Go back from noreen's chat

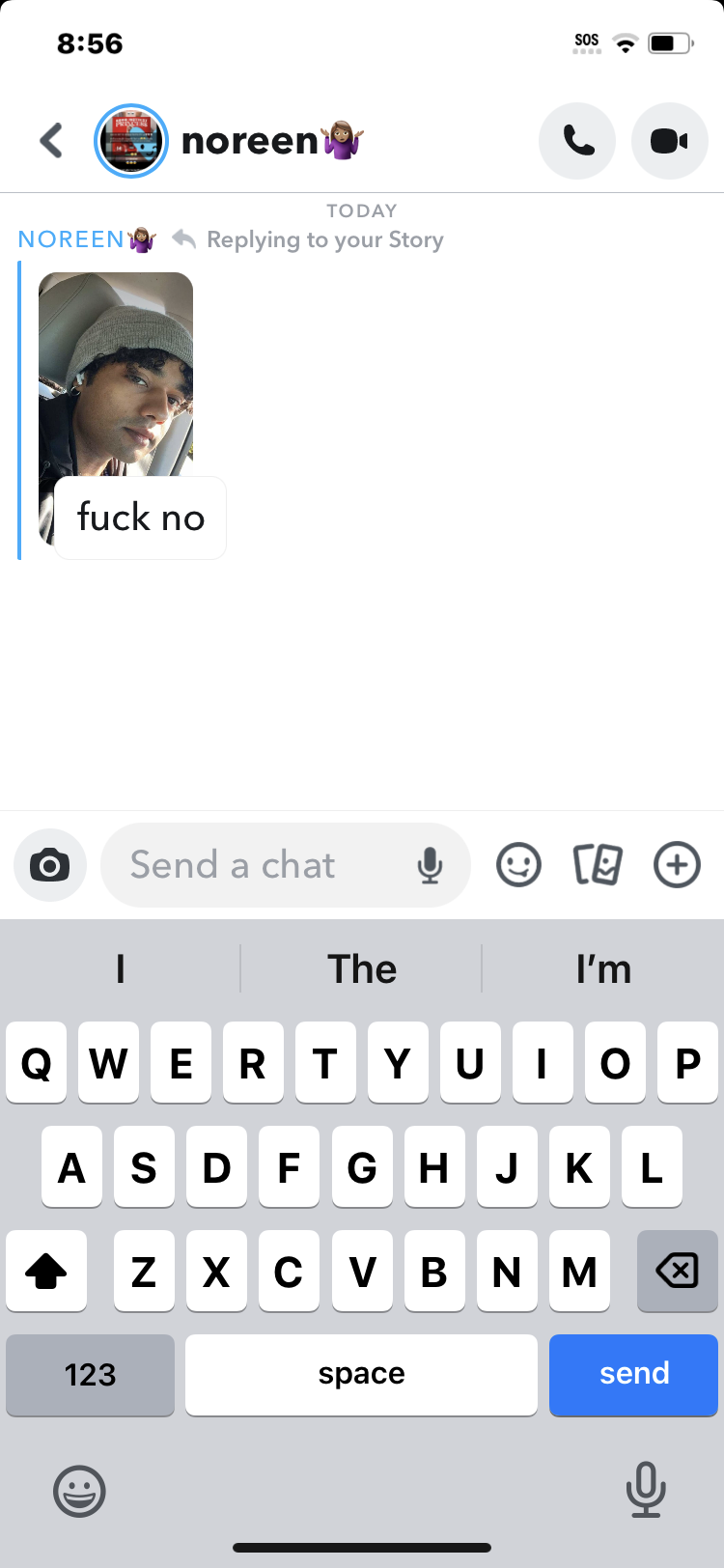tap(51, 141)
